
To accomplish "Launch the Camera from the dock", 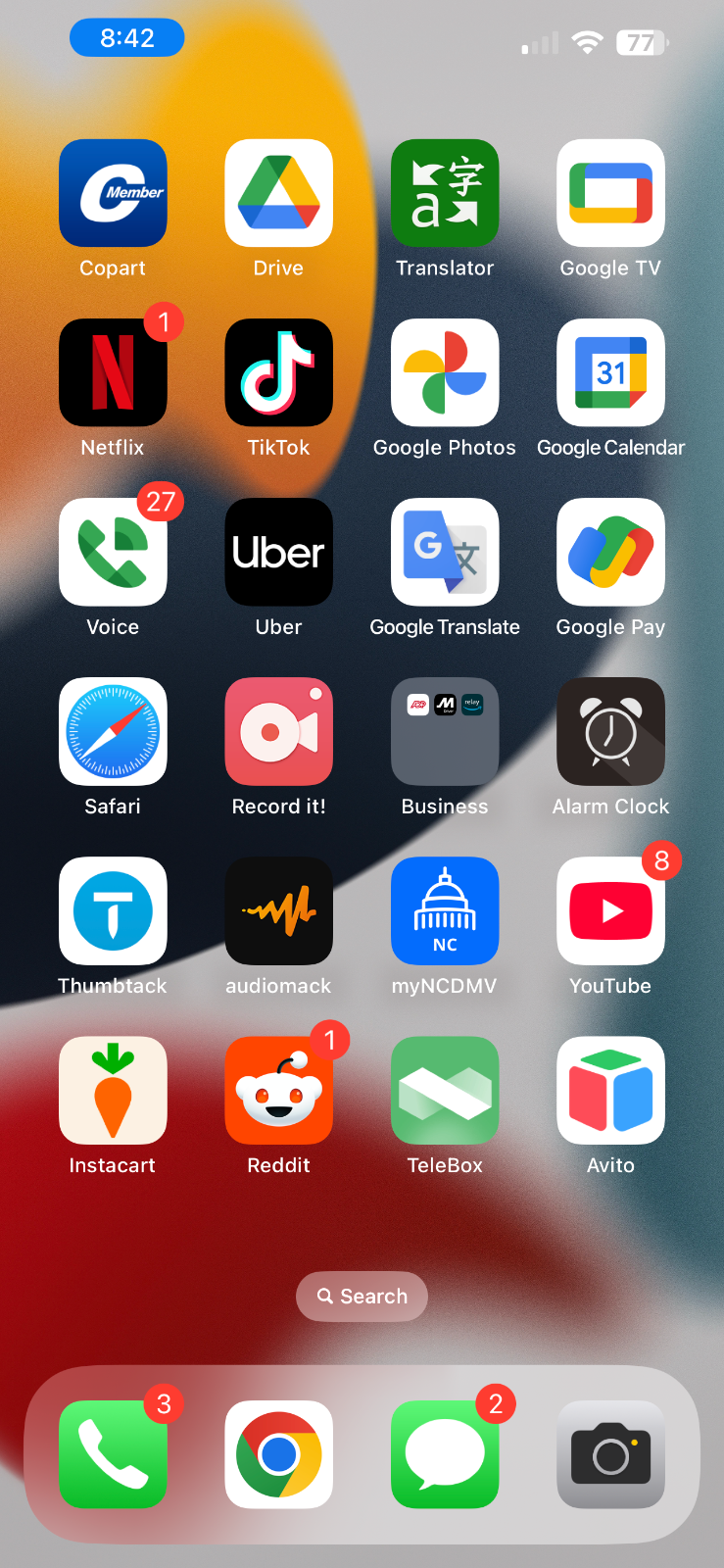I will point(610,1454).
